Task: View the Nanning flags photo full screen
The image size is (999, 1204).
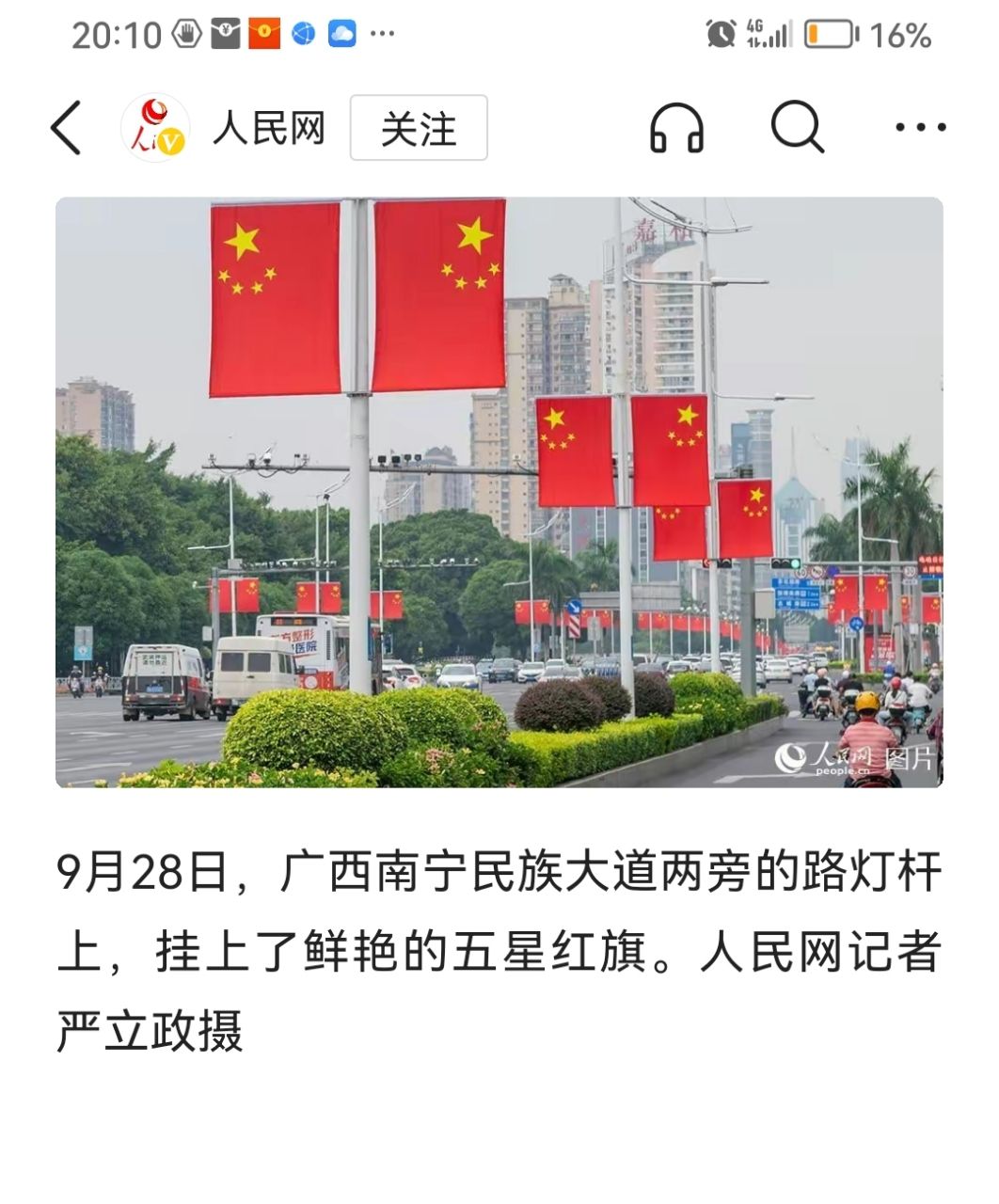Action: [499, 492]
